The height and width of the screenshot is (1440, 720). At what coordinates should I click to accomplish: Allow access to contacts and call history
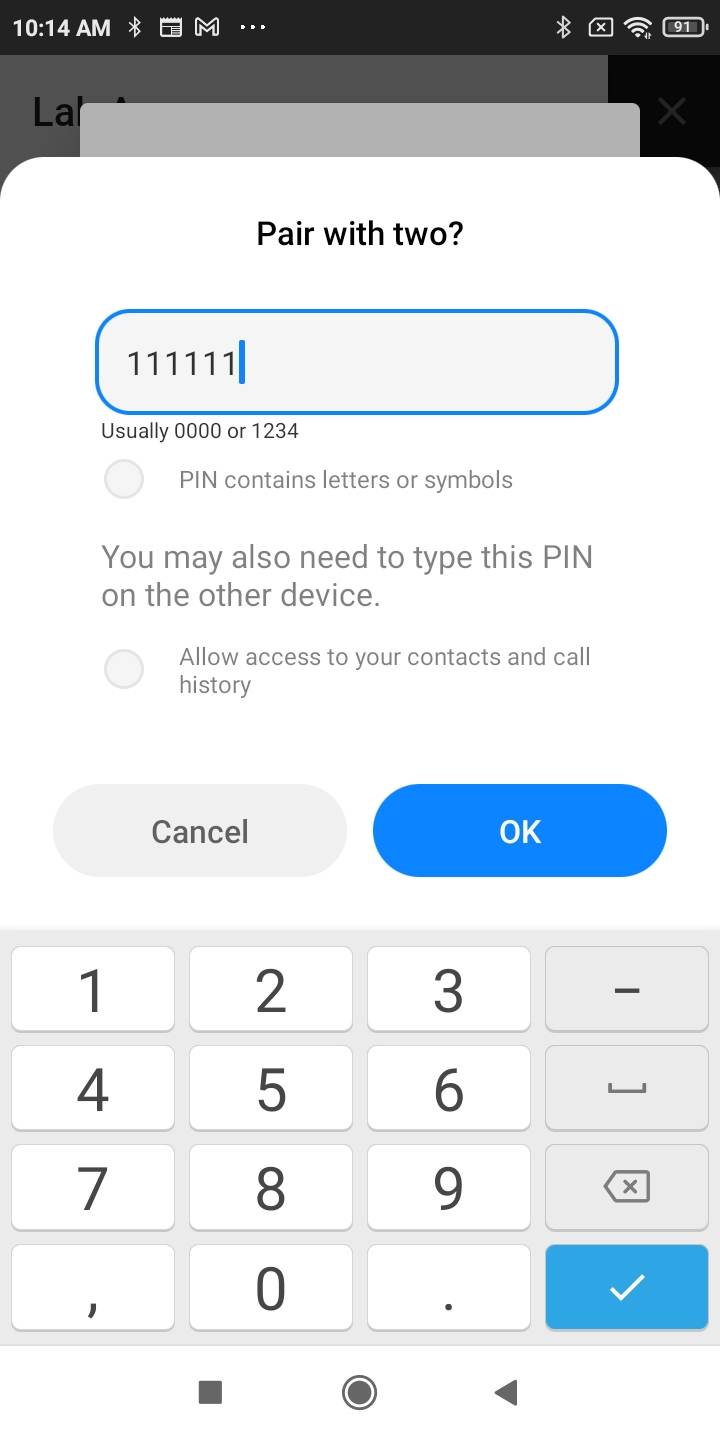coord(124,669)
